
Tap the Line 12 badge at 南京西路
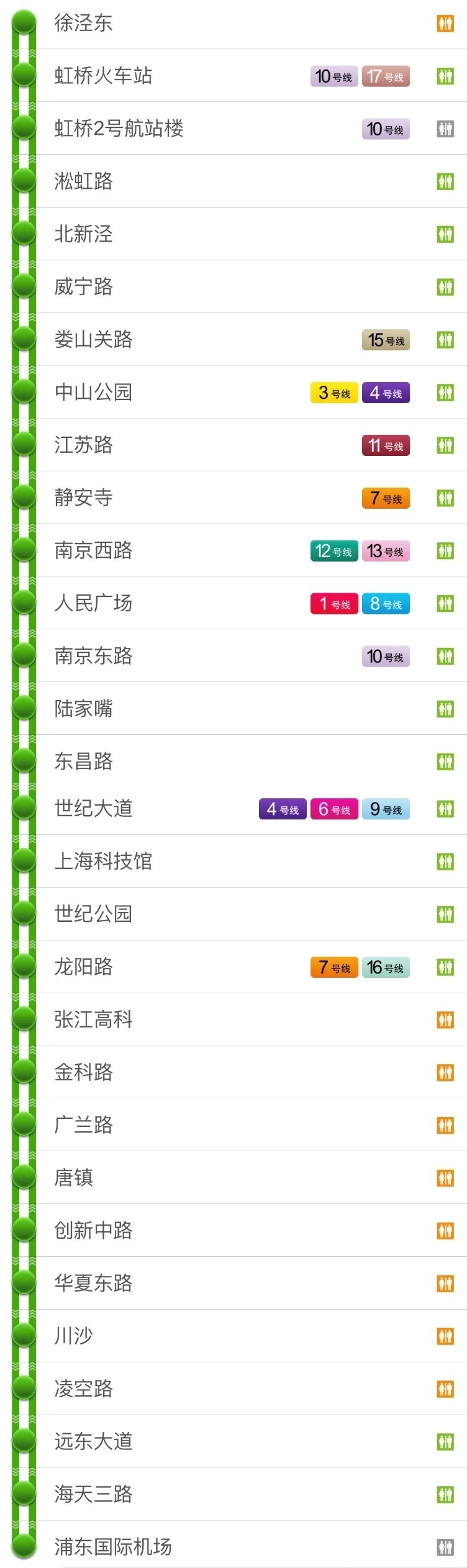[334, 551]
